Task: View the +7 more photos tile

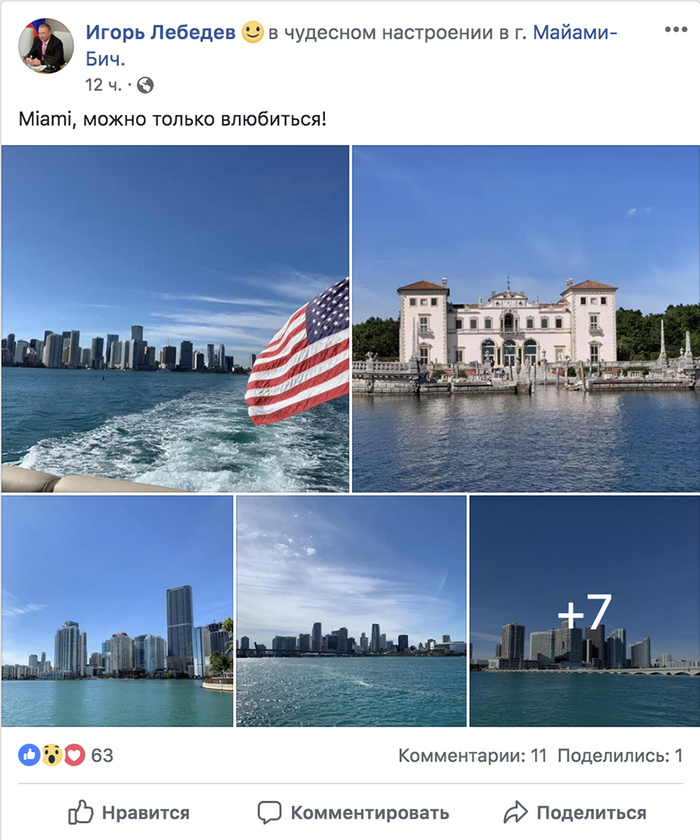Action: pos(584,610)
